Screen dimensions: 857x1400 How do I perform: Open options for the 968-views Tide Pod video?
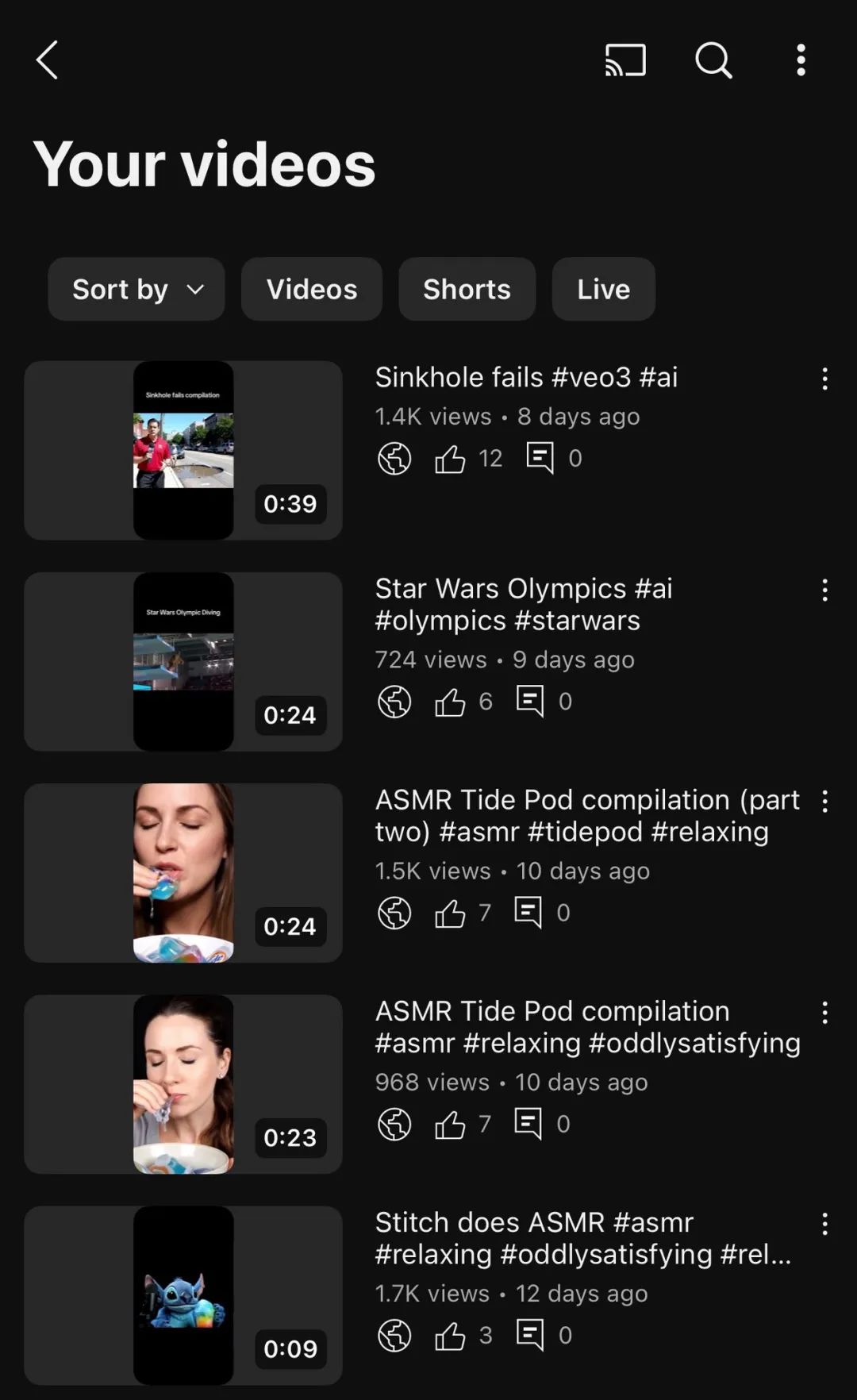[824, 1013]
